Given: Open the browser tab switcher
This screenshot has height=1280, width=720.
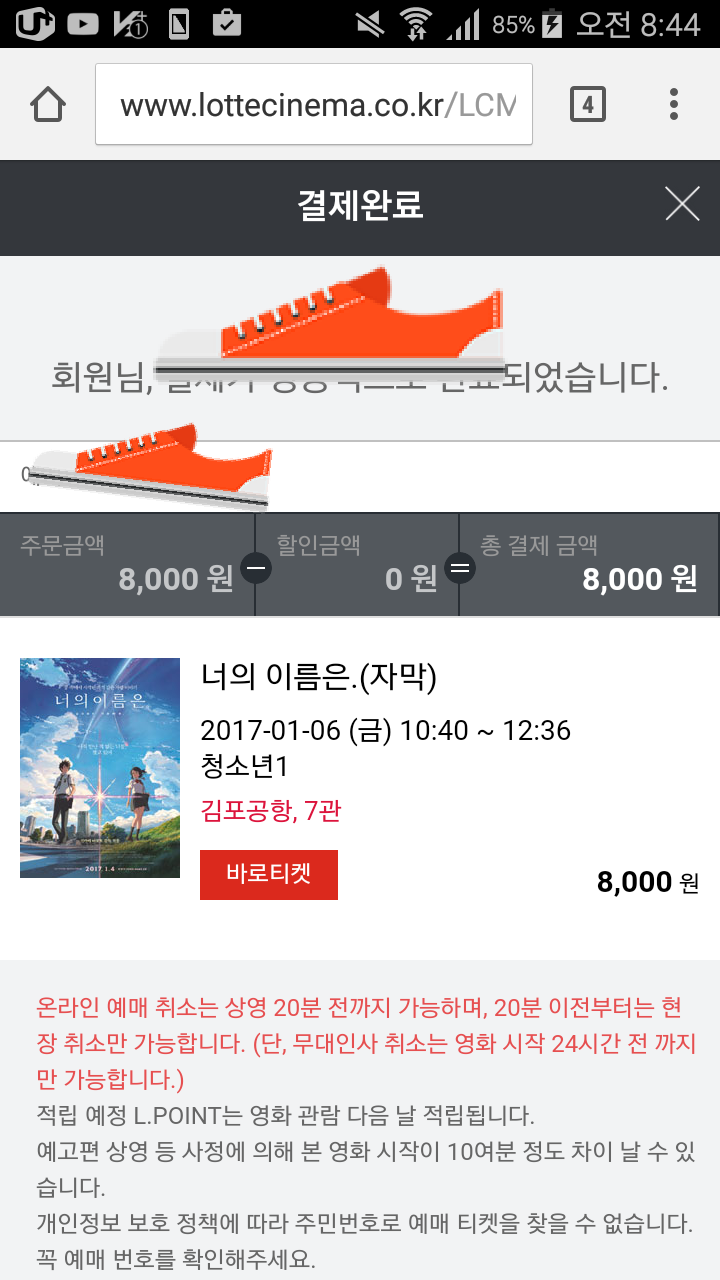Looking at the screenshot, I should 587,104.
